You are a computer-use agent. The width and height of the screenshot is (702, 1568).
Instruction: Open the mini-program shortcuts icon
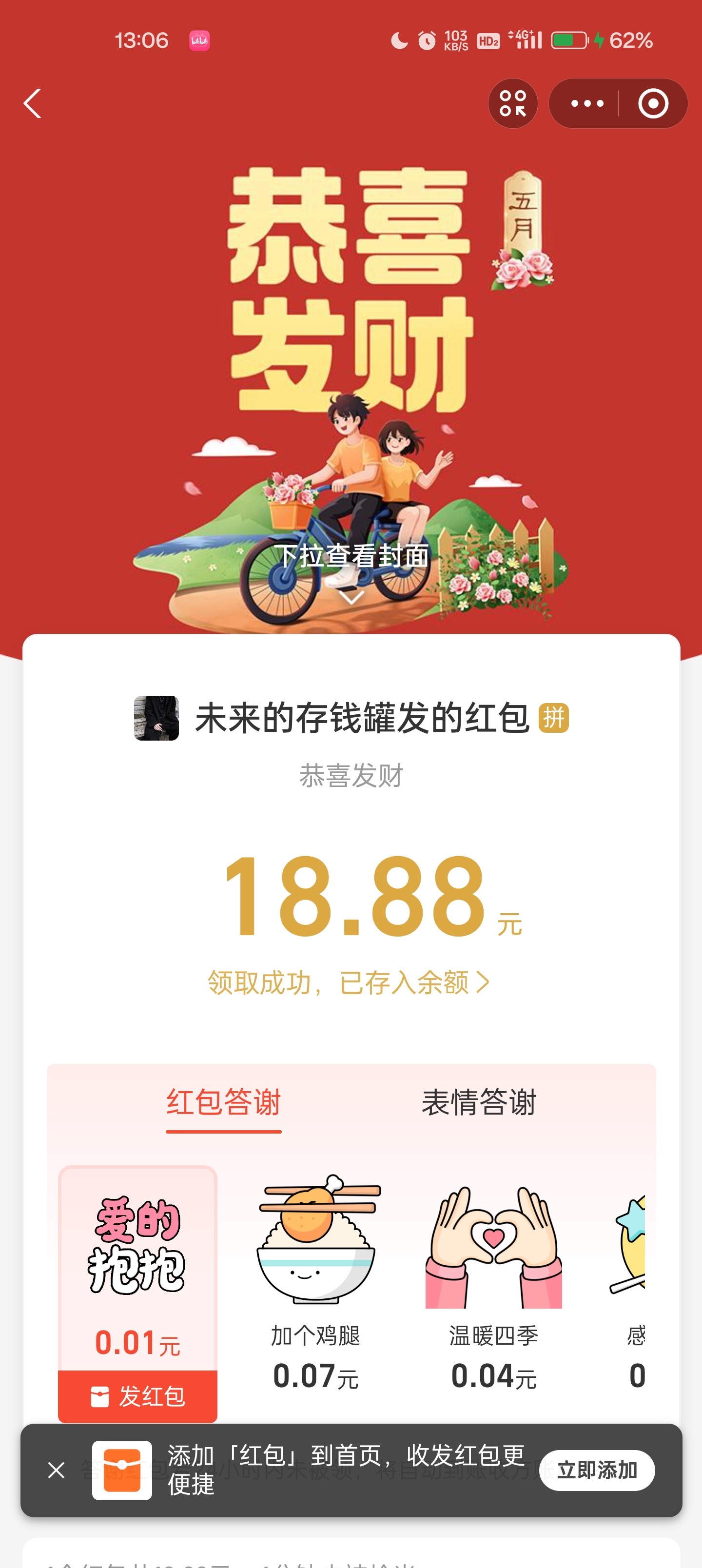(x=513, y=103)
